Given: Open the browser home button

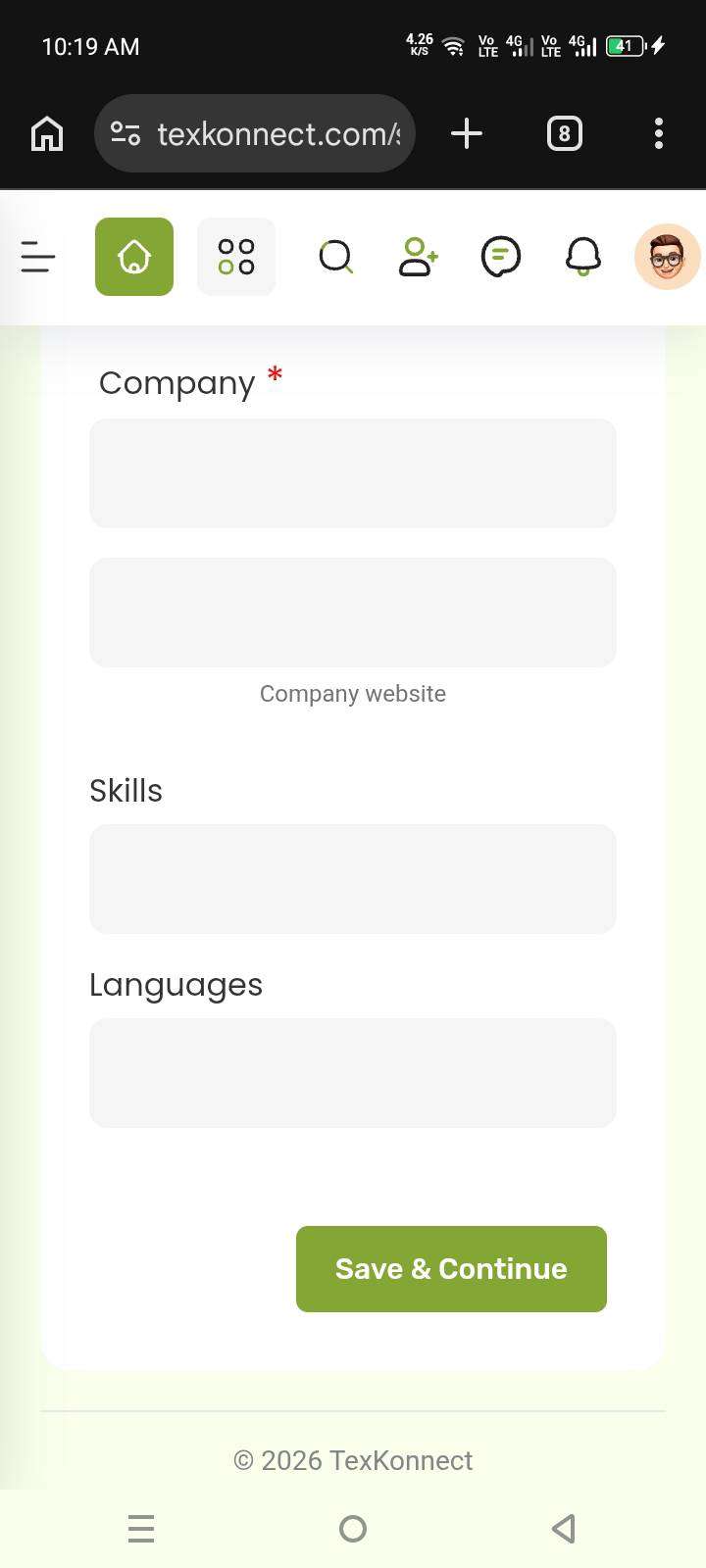Looking at the screenshot, I should pyautogui.click(x=47, y=133).
